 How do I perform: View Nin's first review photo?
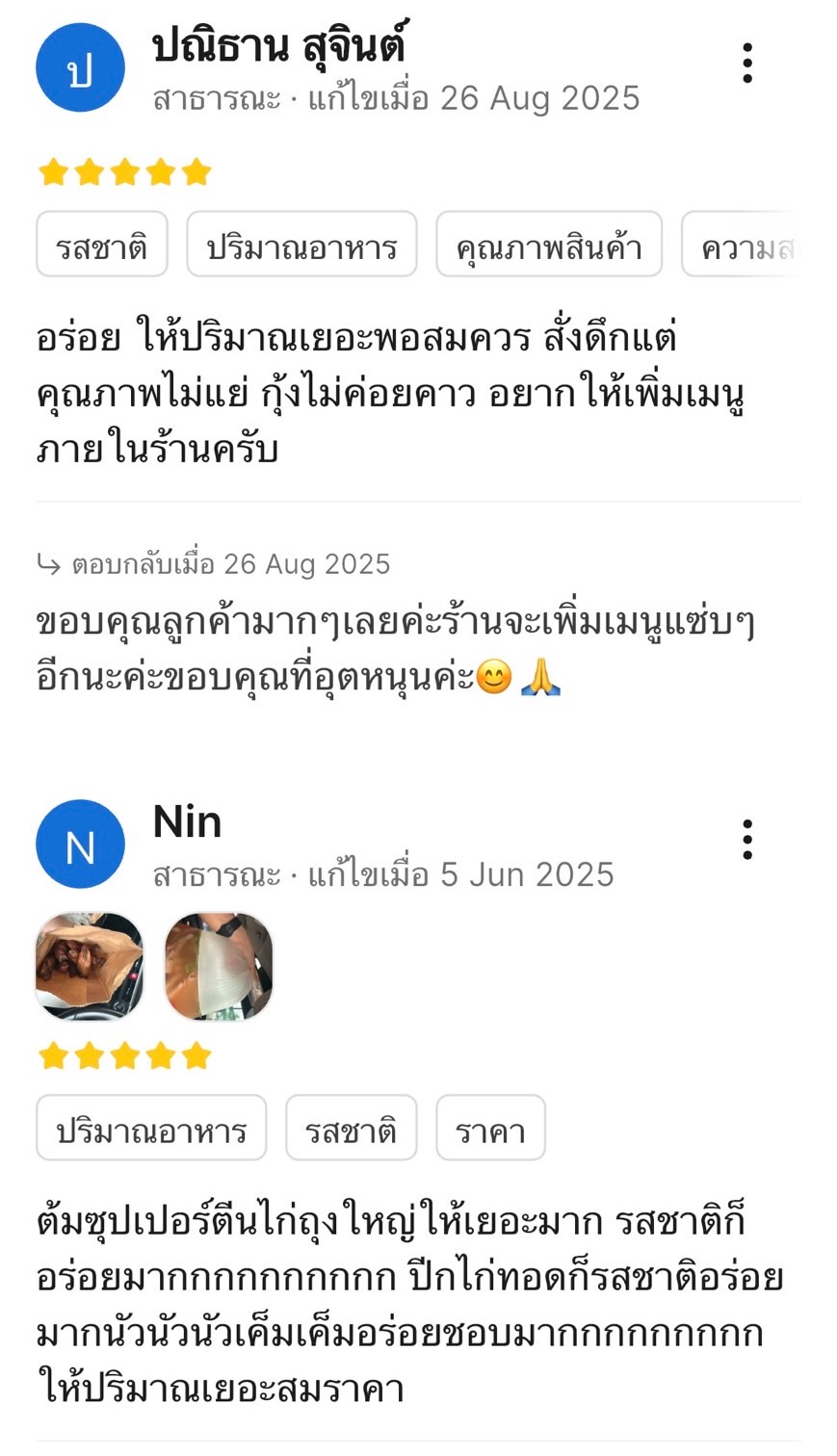click(90, 966)
